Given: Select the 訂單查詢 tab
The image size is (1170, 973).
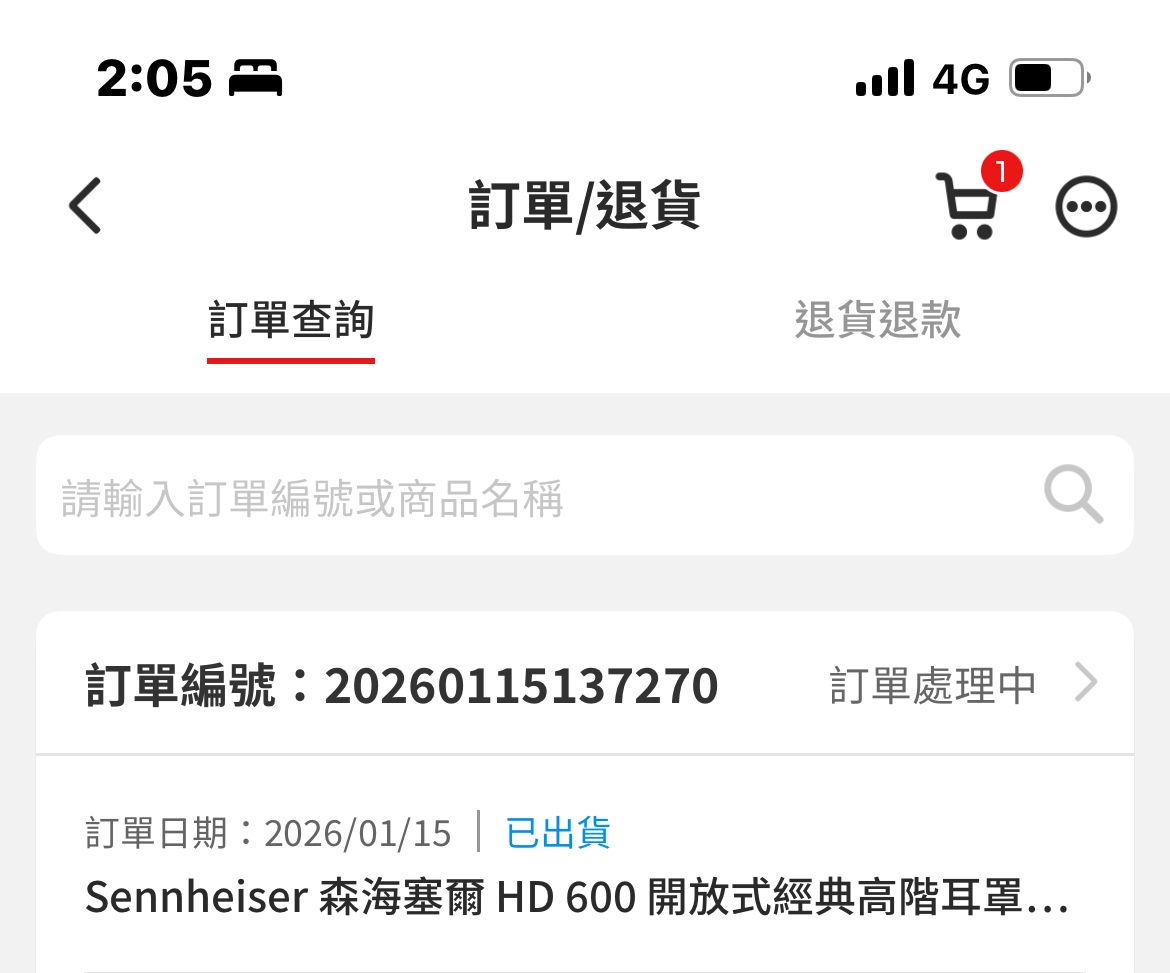Looking at the screenshot, I should pyautogui.click(x=291, y=321).
